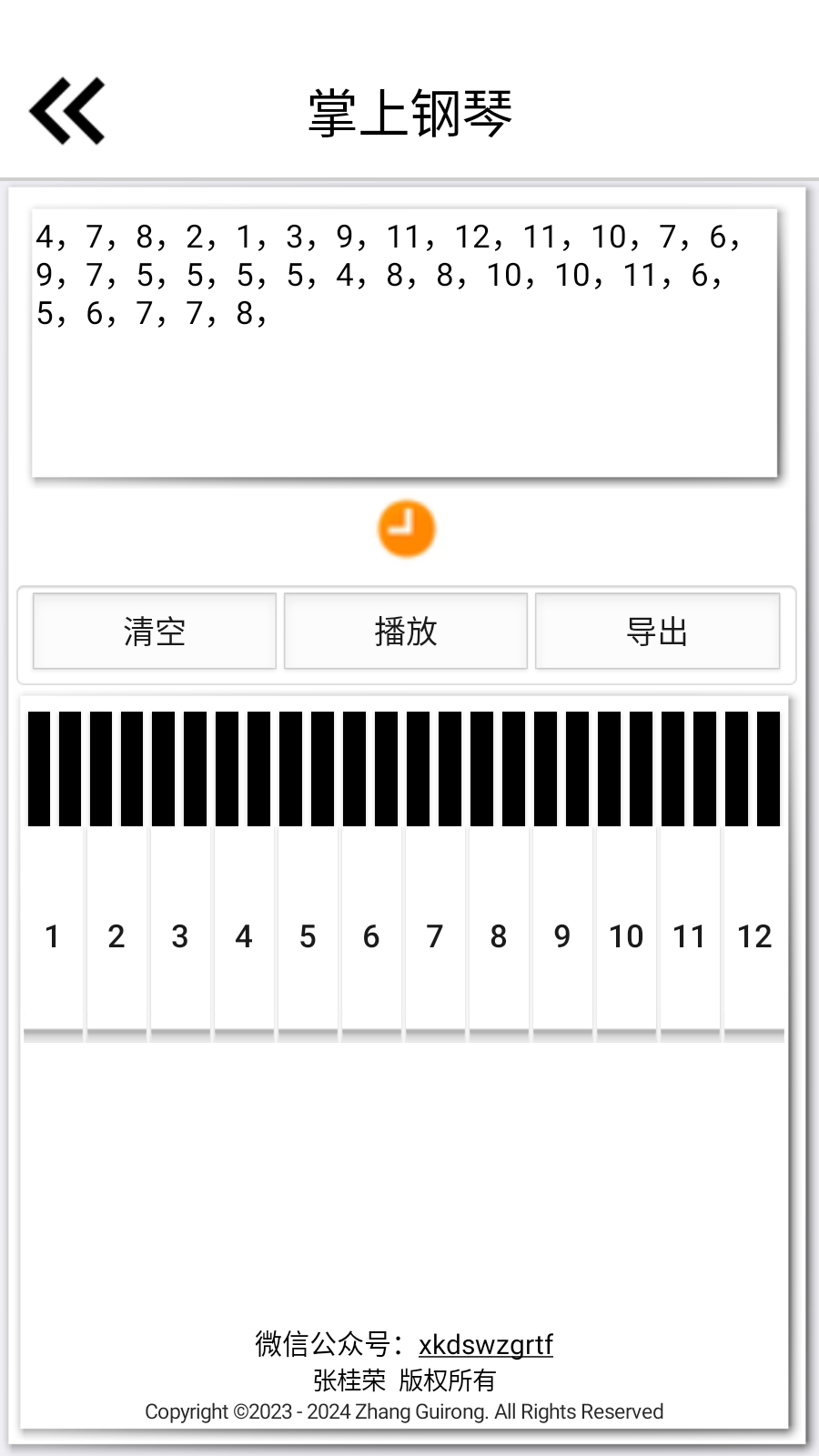Play piano key 6
The height and width of the screenshot is (1456, 819).
point(371,935)
